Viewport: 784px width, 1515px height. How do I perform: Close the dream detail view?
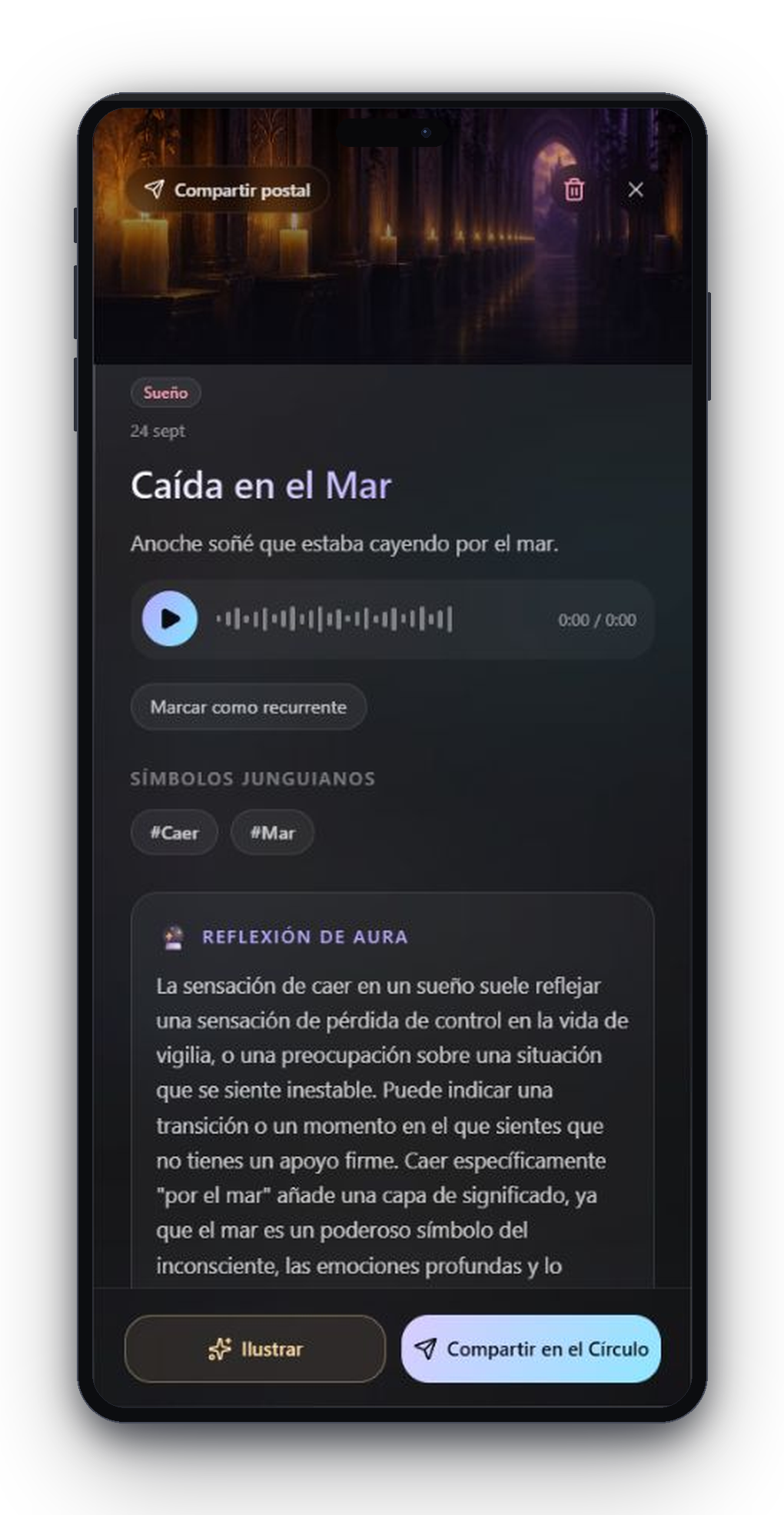[636, 189]
